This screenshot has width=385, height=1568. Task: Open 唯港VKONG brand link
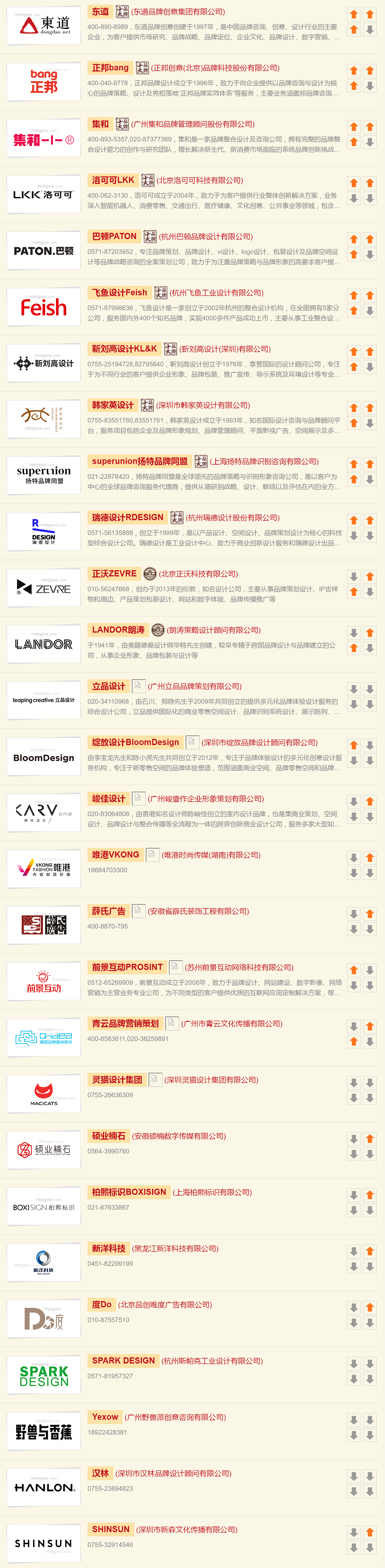tap(115, 855)
